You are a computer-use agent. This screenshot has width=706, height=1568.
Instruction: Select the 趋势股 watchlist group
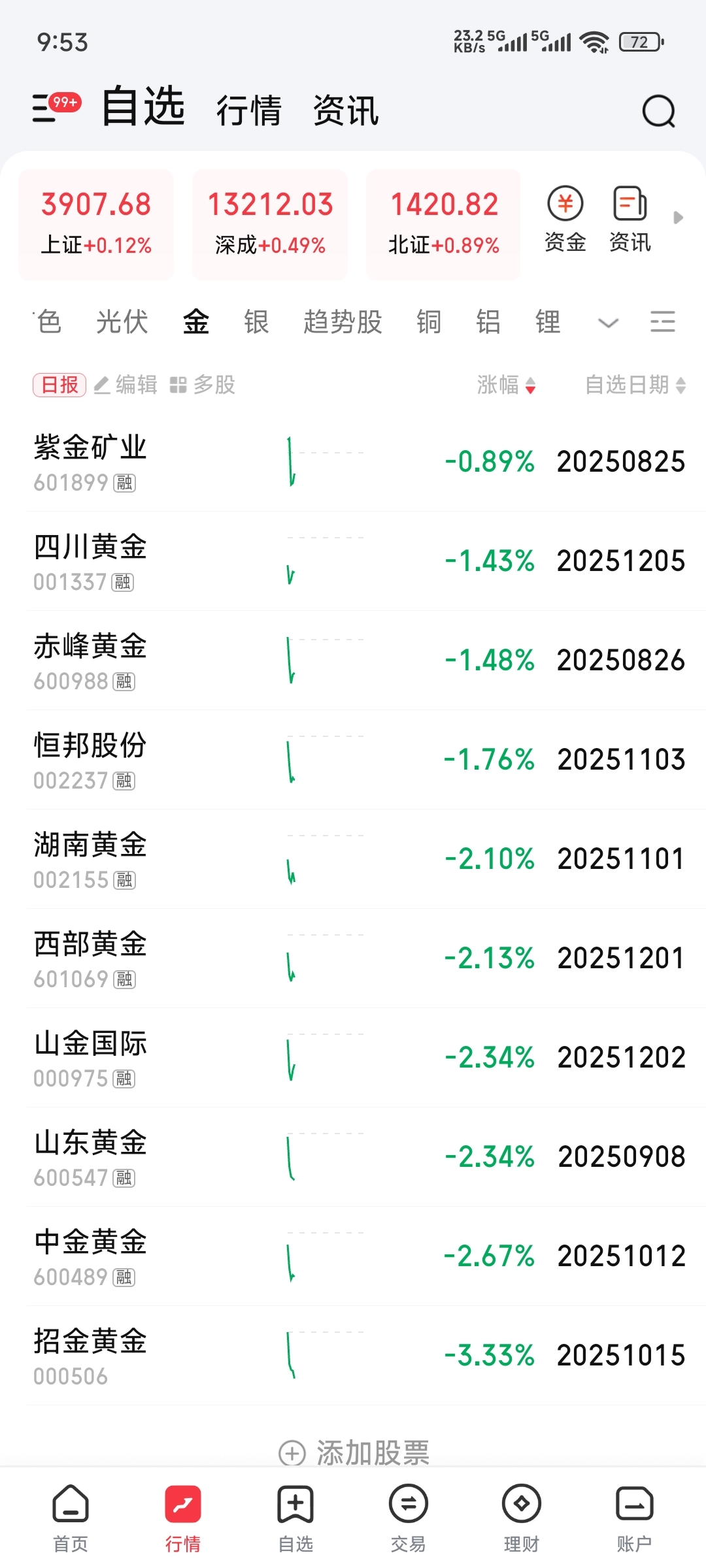(343, 321)
